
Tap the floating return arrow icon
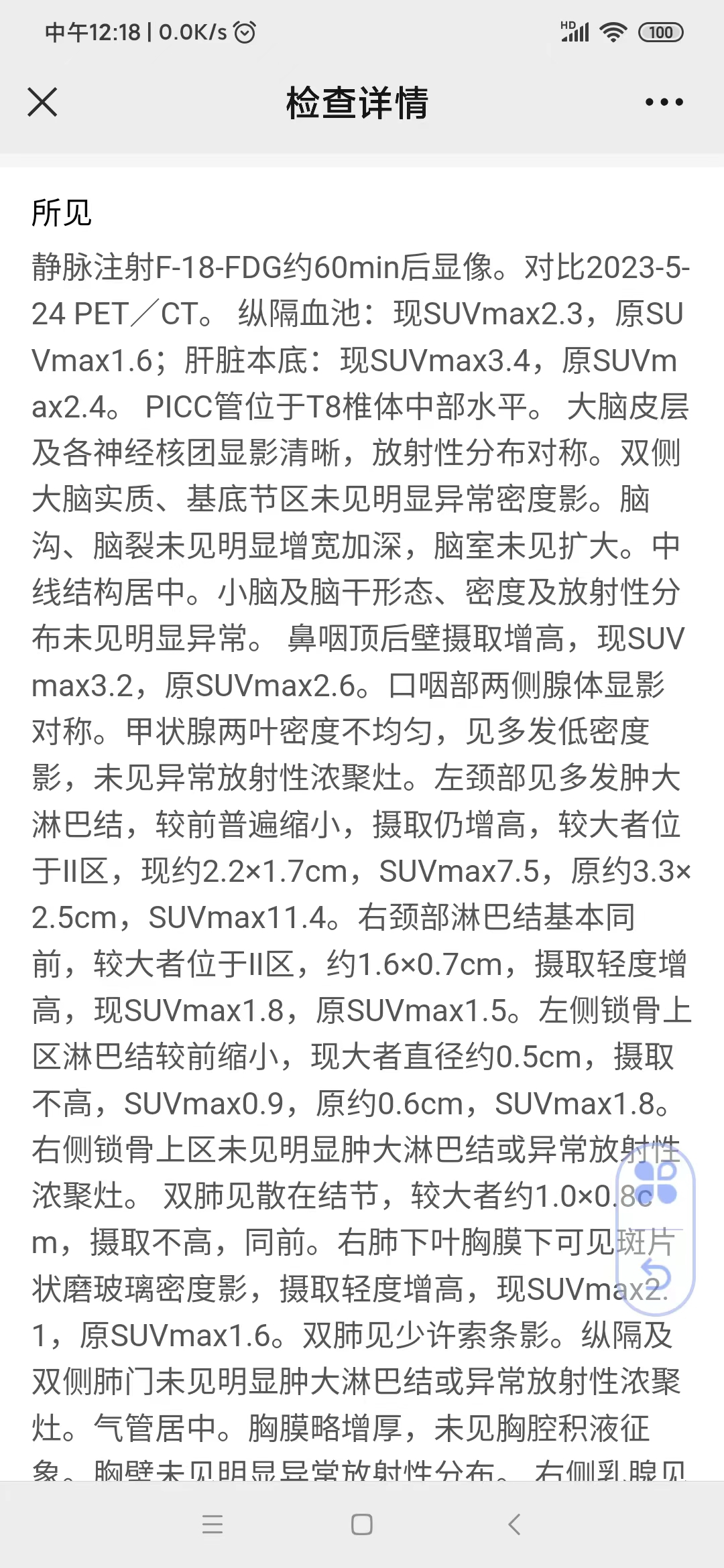pos(656,1272)
